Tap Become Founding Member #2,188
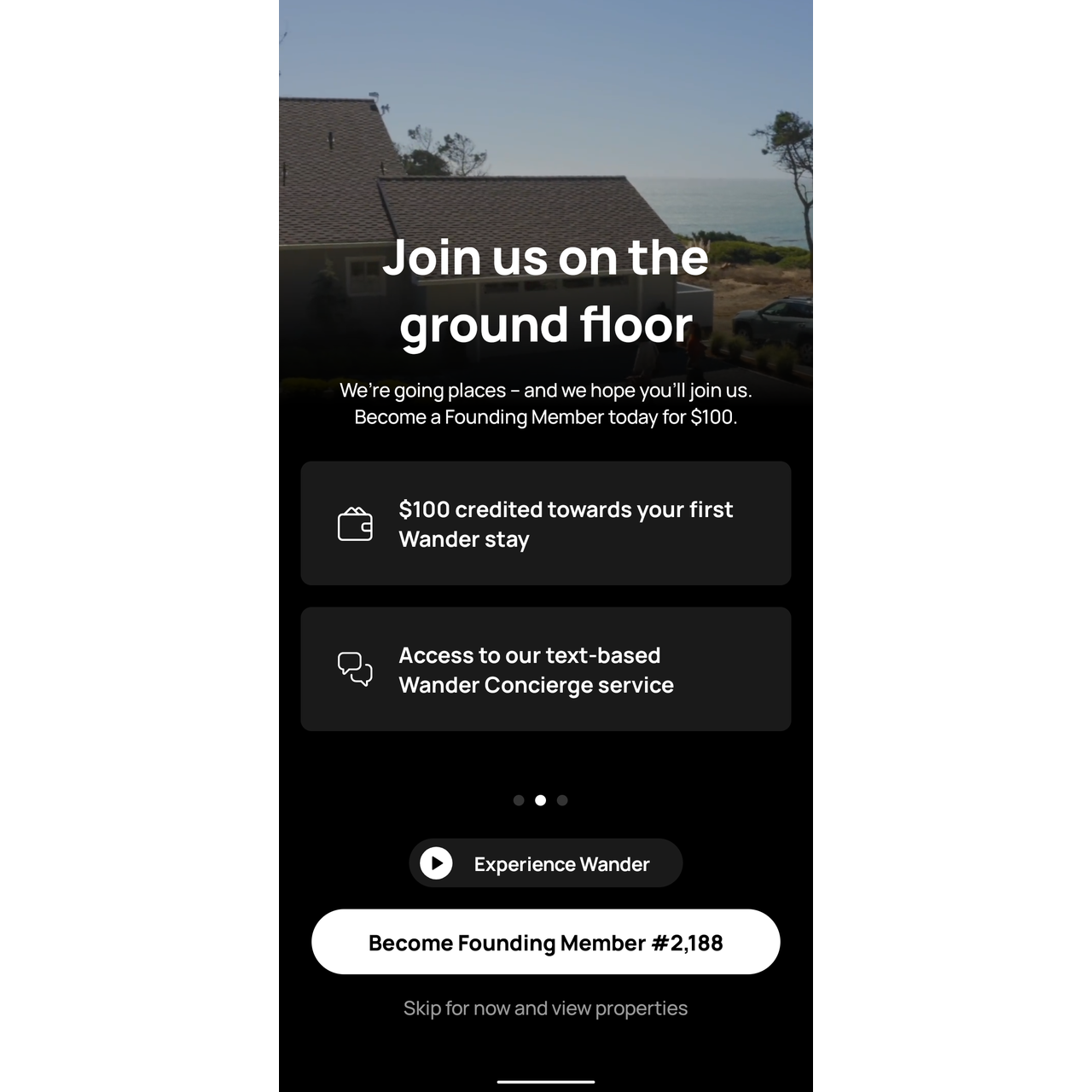The image size is (1092, 1092). (545, 942)
